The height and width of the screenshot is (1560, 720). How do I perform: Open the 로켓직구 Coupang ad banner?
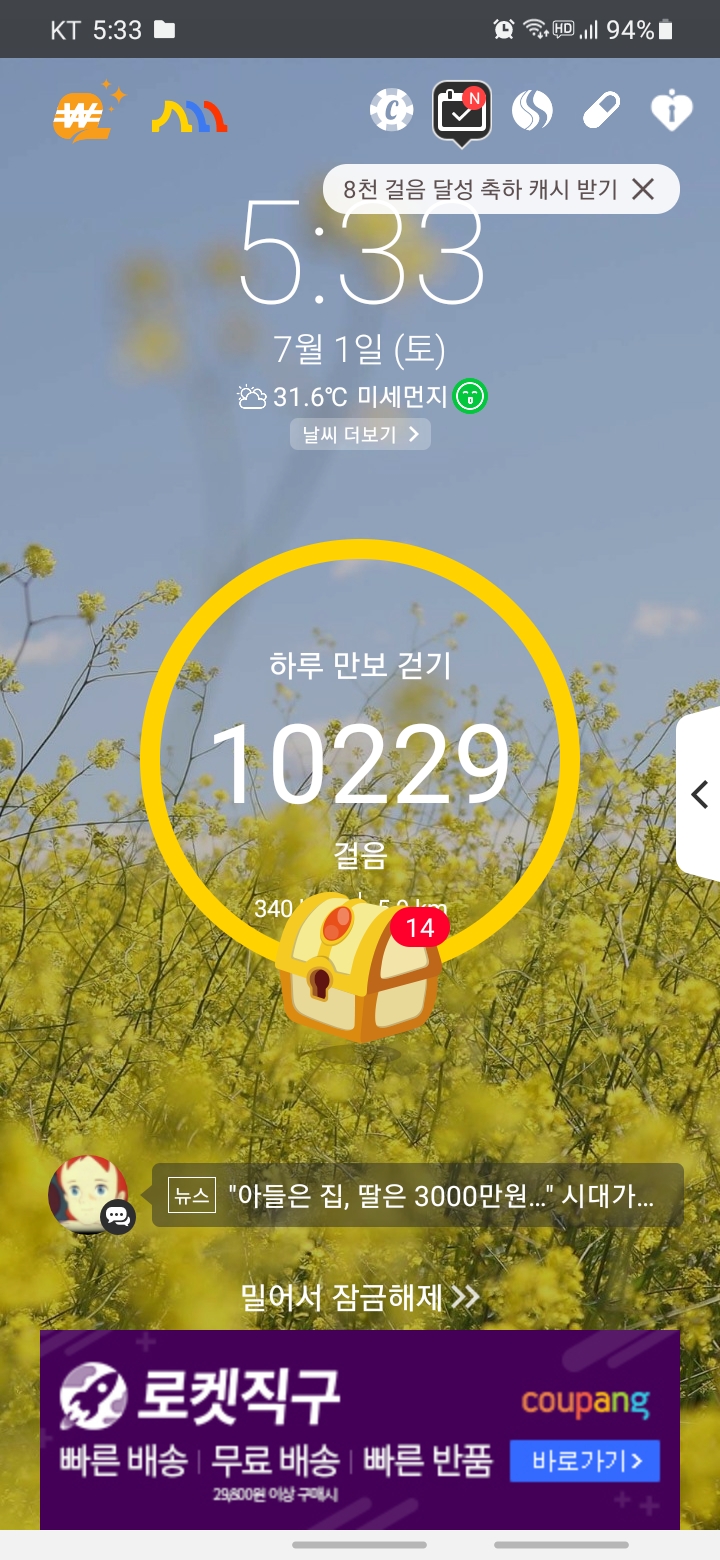(280, 1430)
